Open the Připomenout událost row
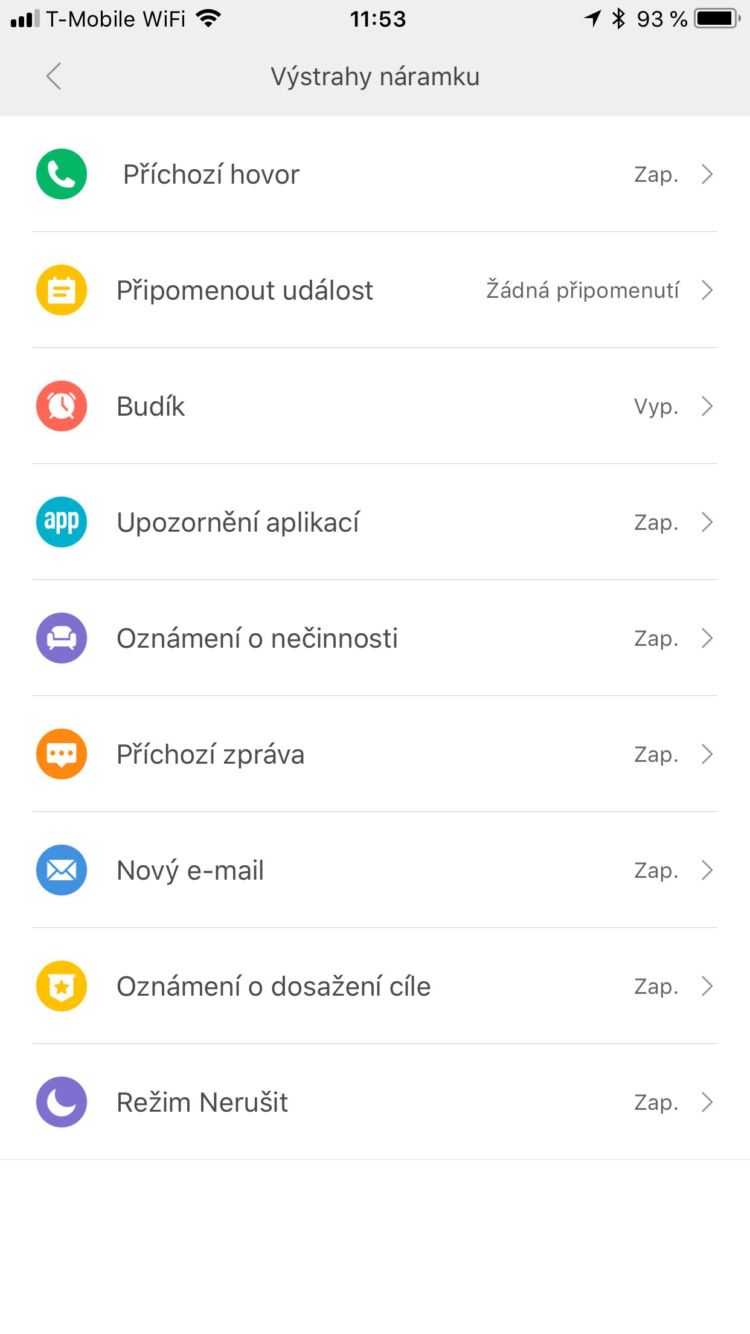 pyautogui.click(x=374, y=290)
